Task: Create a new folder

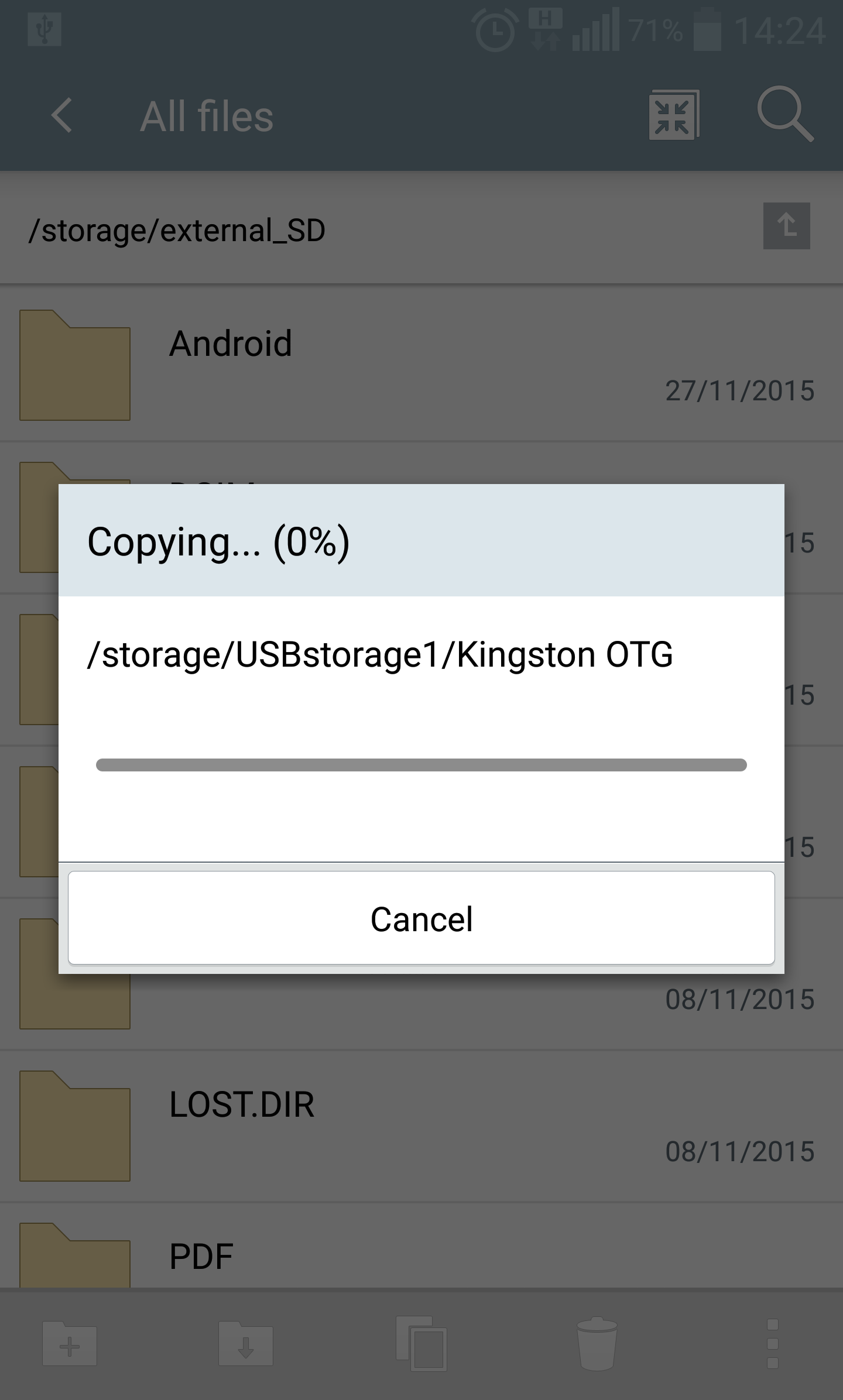Action: (x=70, y=1344)
